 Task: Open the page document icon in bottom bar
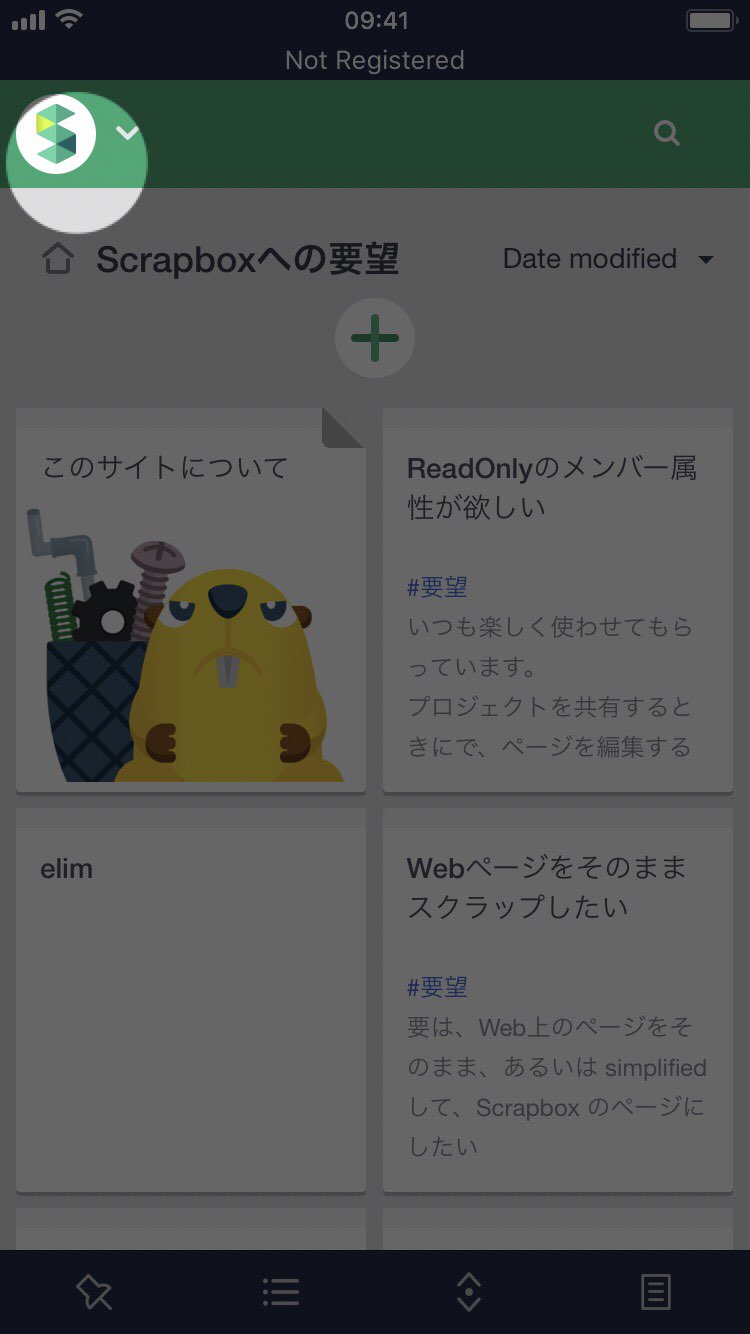[656, 1293]
